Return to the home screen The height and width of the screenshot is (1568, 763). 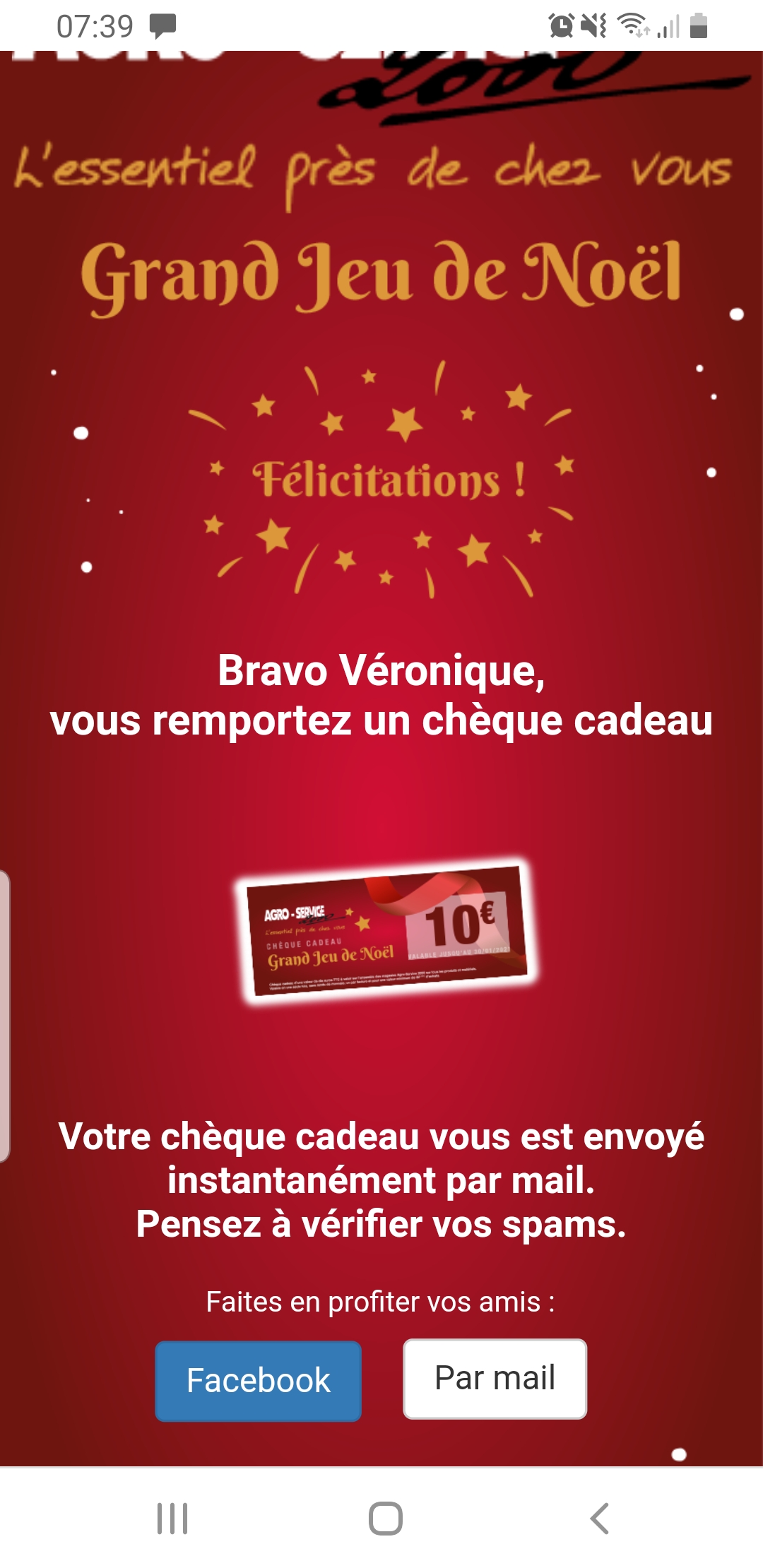(386, 1519)
